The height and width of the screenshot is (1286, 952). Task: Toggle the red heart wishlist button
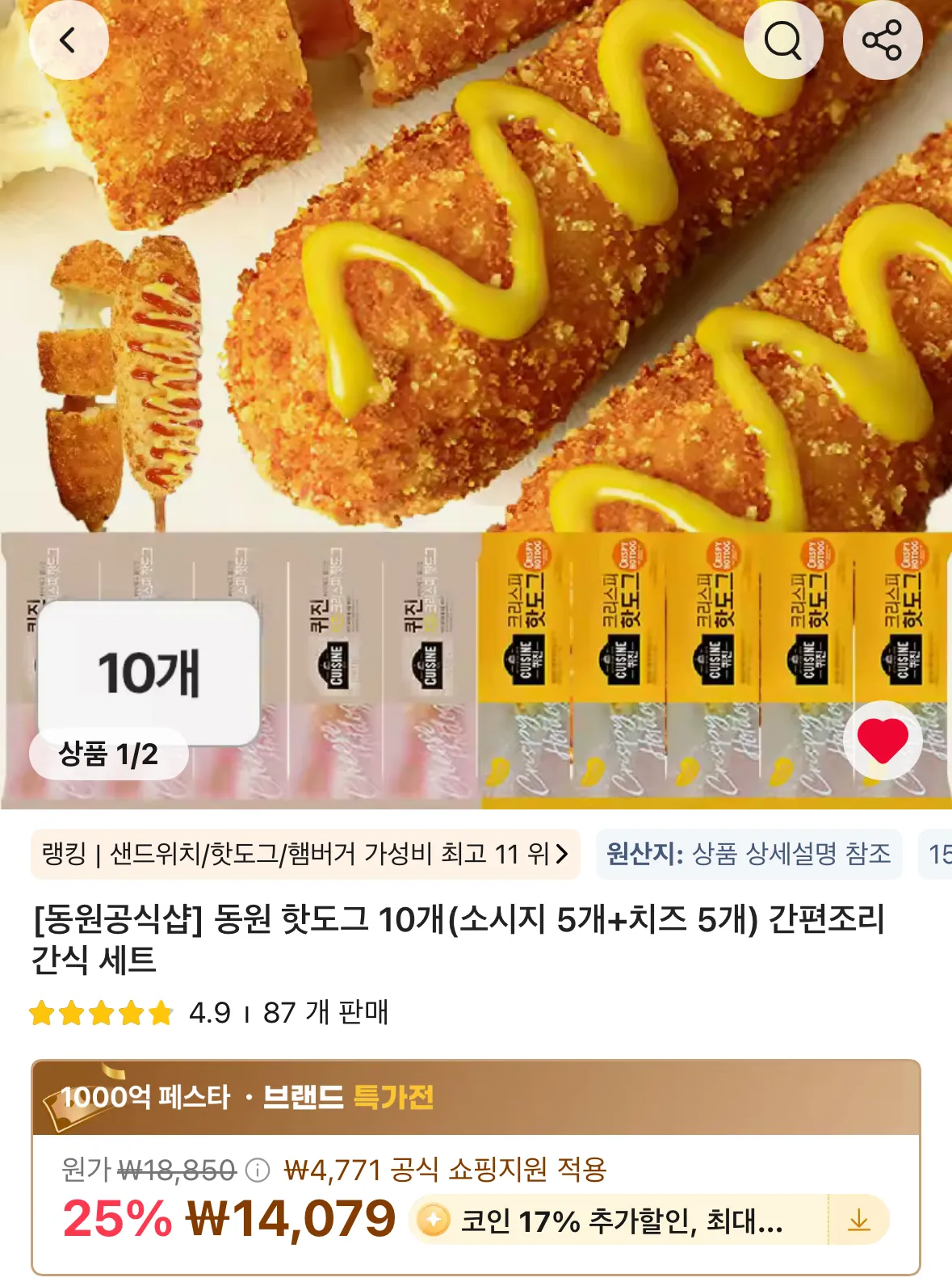point(883,740)
